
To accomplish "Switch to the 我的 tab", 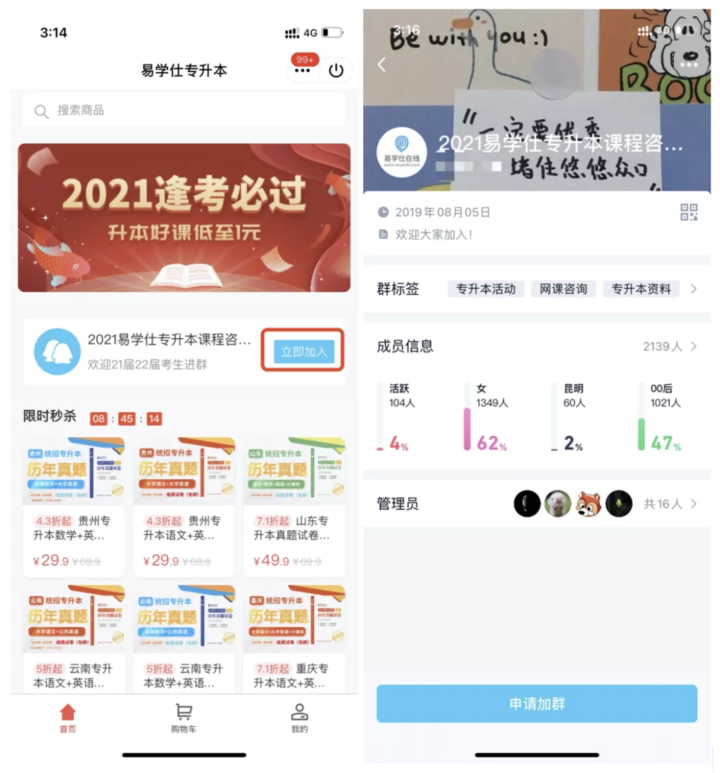I will click(299, 718).
